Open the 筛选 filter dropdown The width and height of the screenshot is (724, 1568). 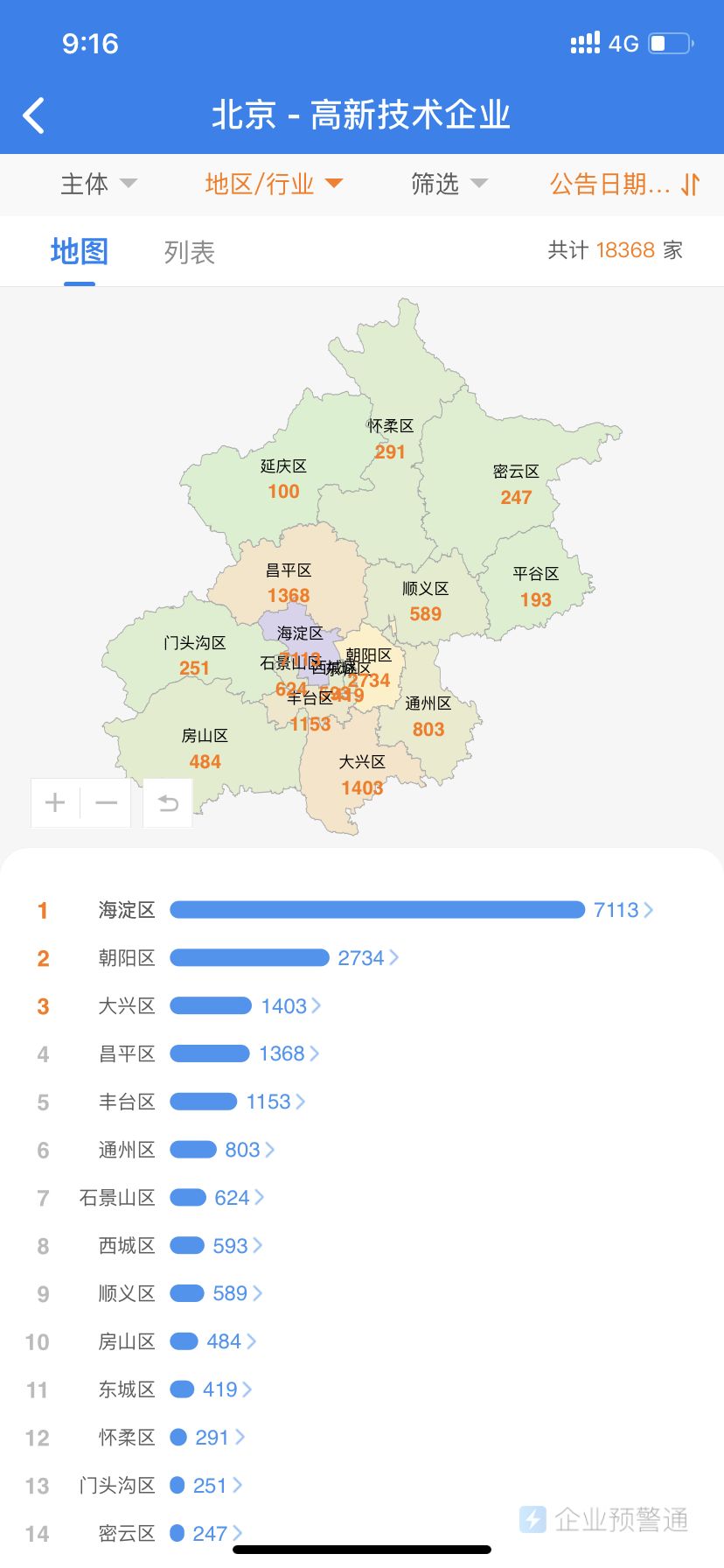[x=449, y=184]
